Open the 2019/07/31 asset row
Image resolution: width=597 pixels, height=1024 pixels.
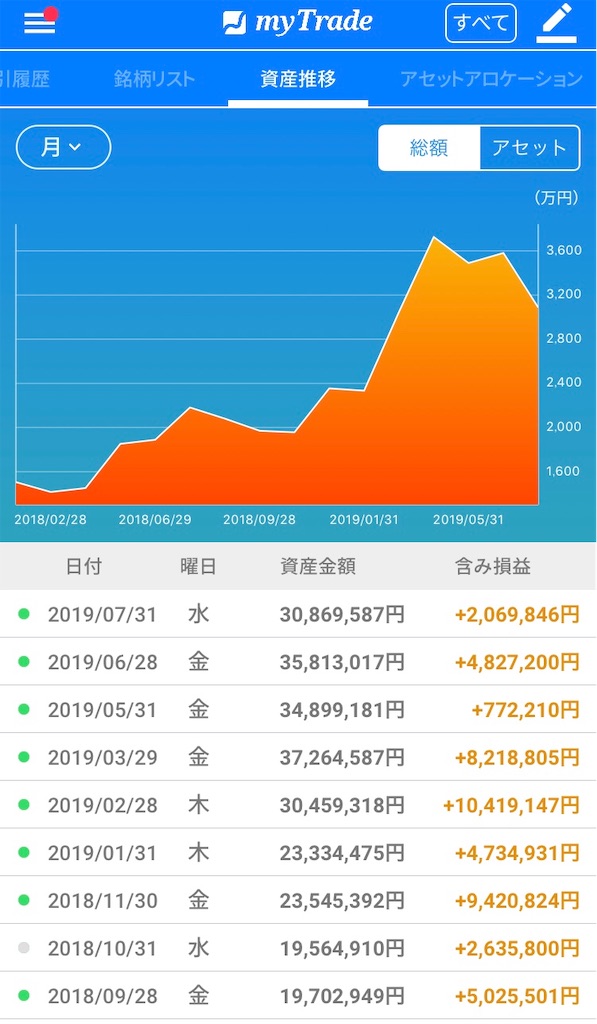click(x=298, y=615)
